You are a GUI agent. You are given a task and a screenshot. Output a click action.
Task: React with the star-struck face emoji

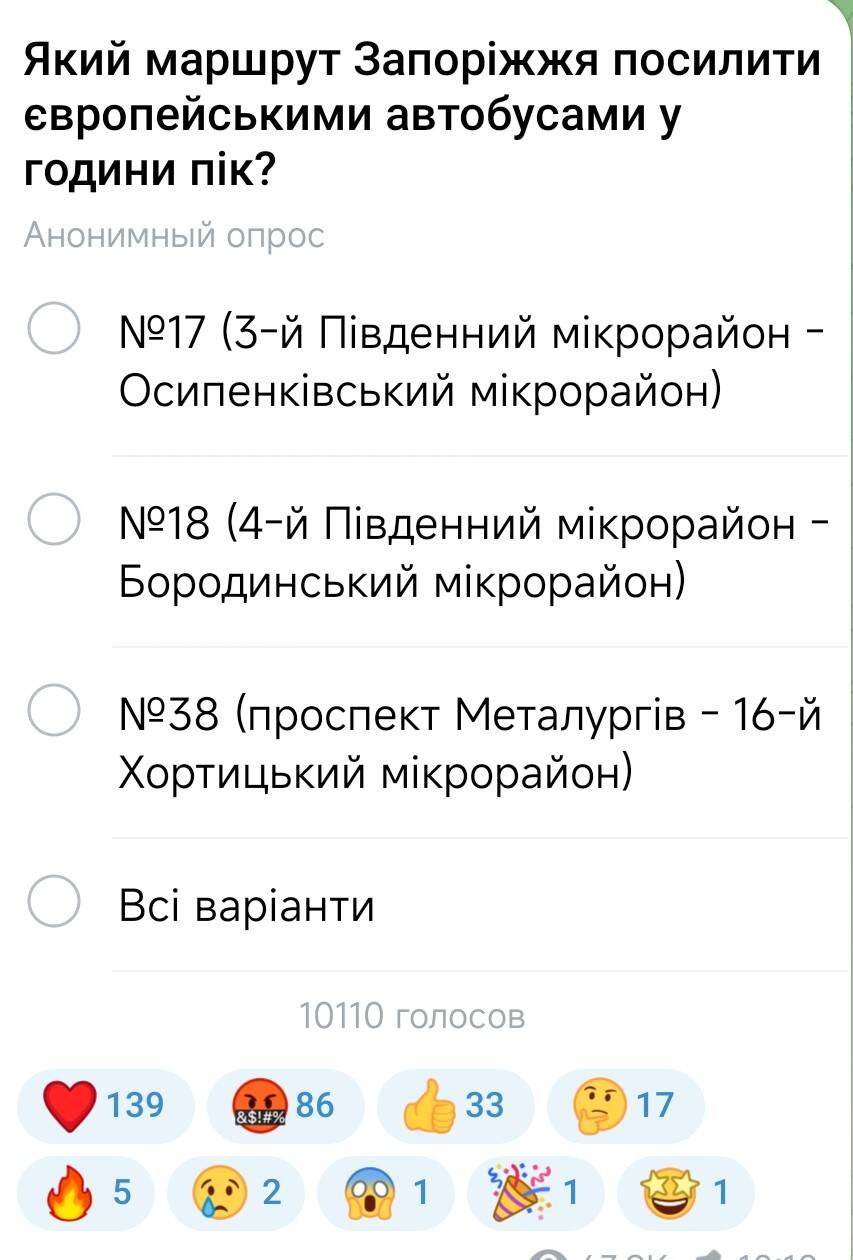tap(686, 1192)
